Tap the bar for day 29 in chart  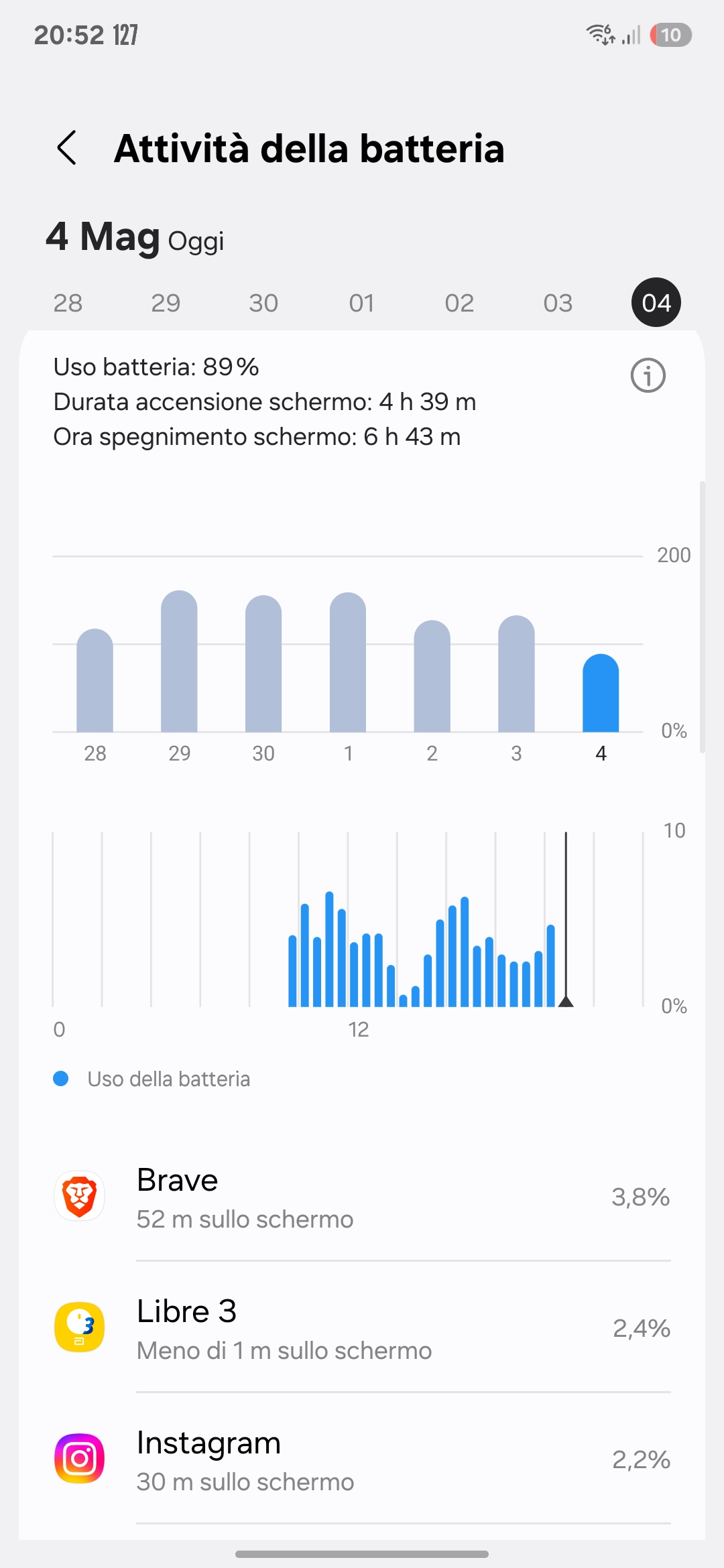179,663
